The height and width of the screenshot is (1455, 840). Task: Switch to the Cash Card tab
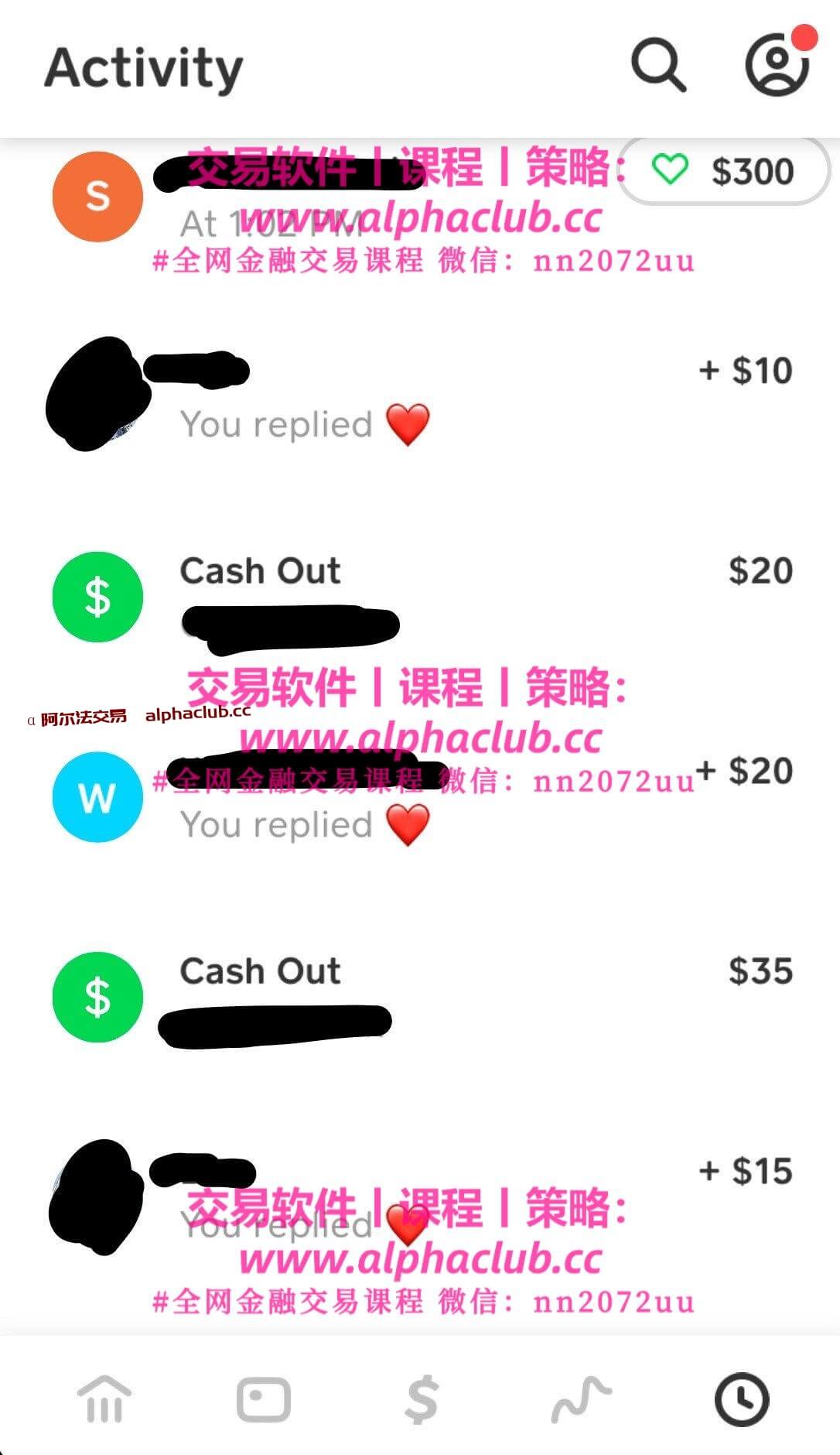263,1399
